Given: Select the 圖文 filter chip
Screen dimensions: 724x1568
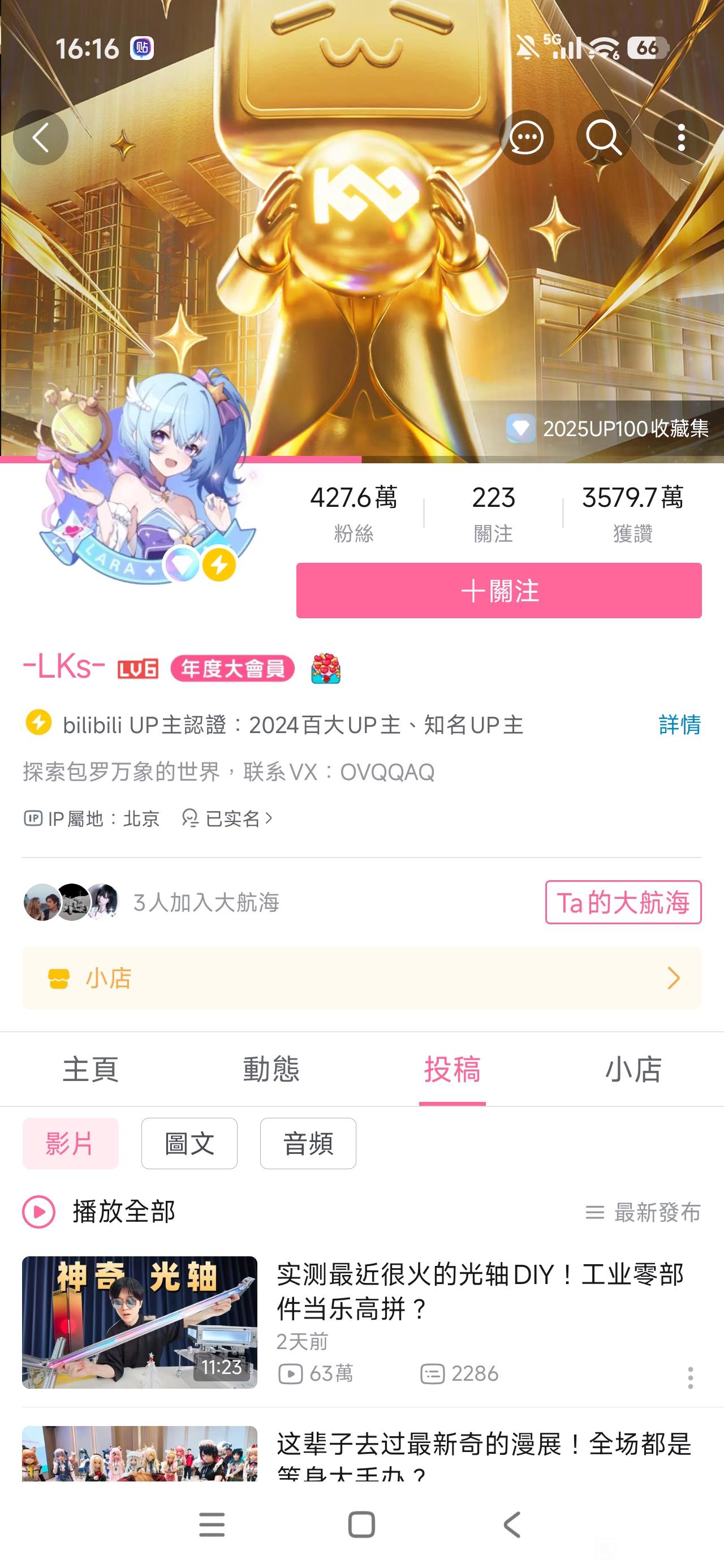Looking at the screenshot, I should (189, 1143).
